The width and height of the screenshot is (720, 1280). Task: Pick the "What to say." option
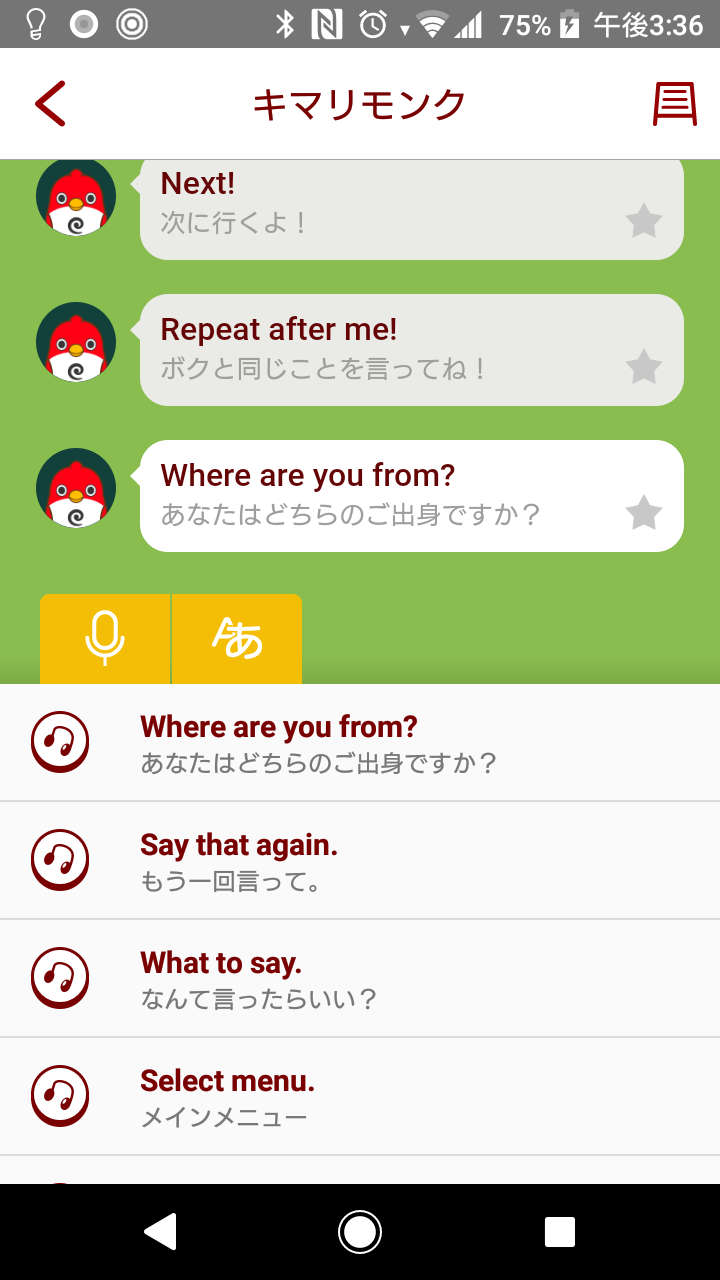coord(360,979)
